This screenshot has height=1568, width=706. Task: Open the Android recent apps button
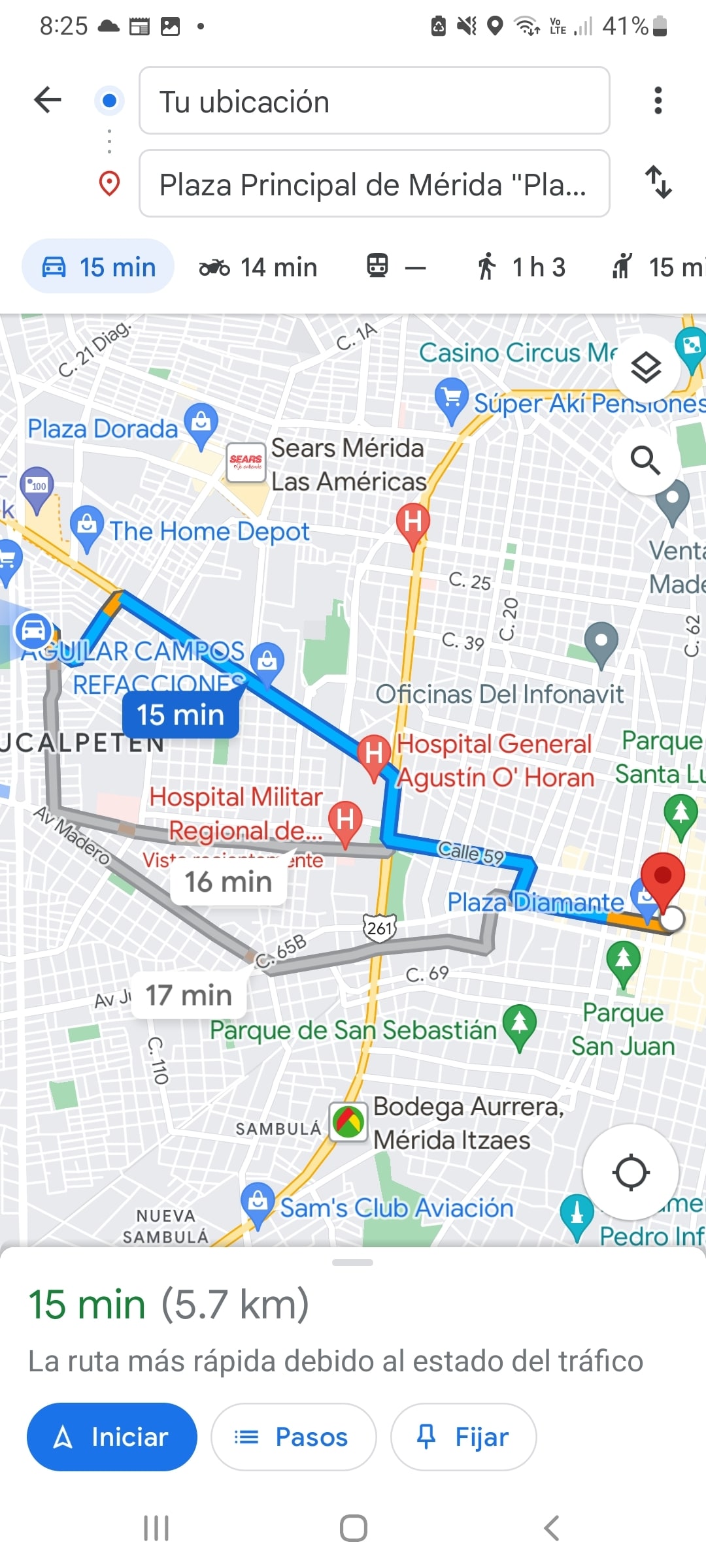(156, 1528)
